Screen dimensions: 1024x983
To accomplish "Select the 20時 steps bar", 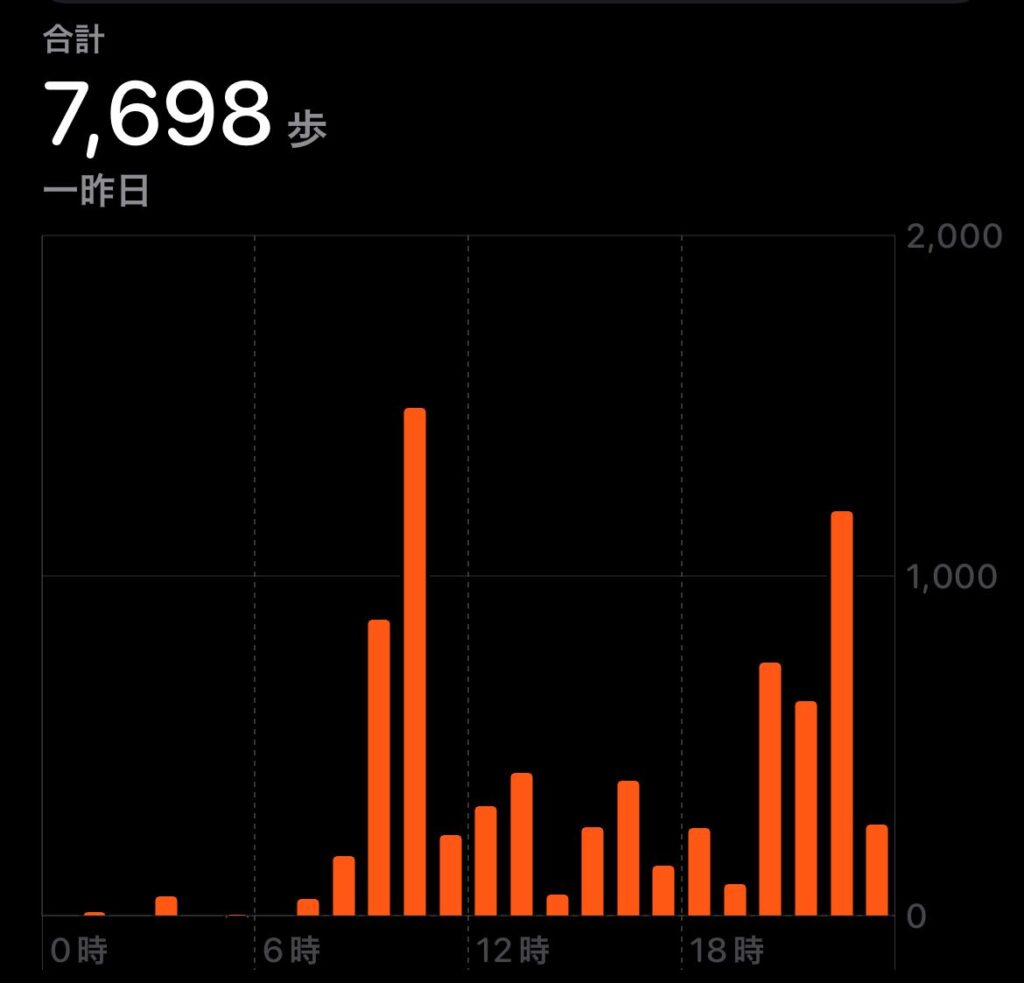I will point(770,788).
